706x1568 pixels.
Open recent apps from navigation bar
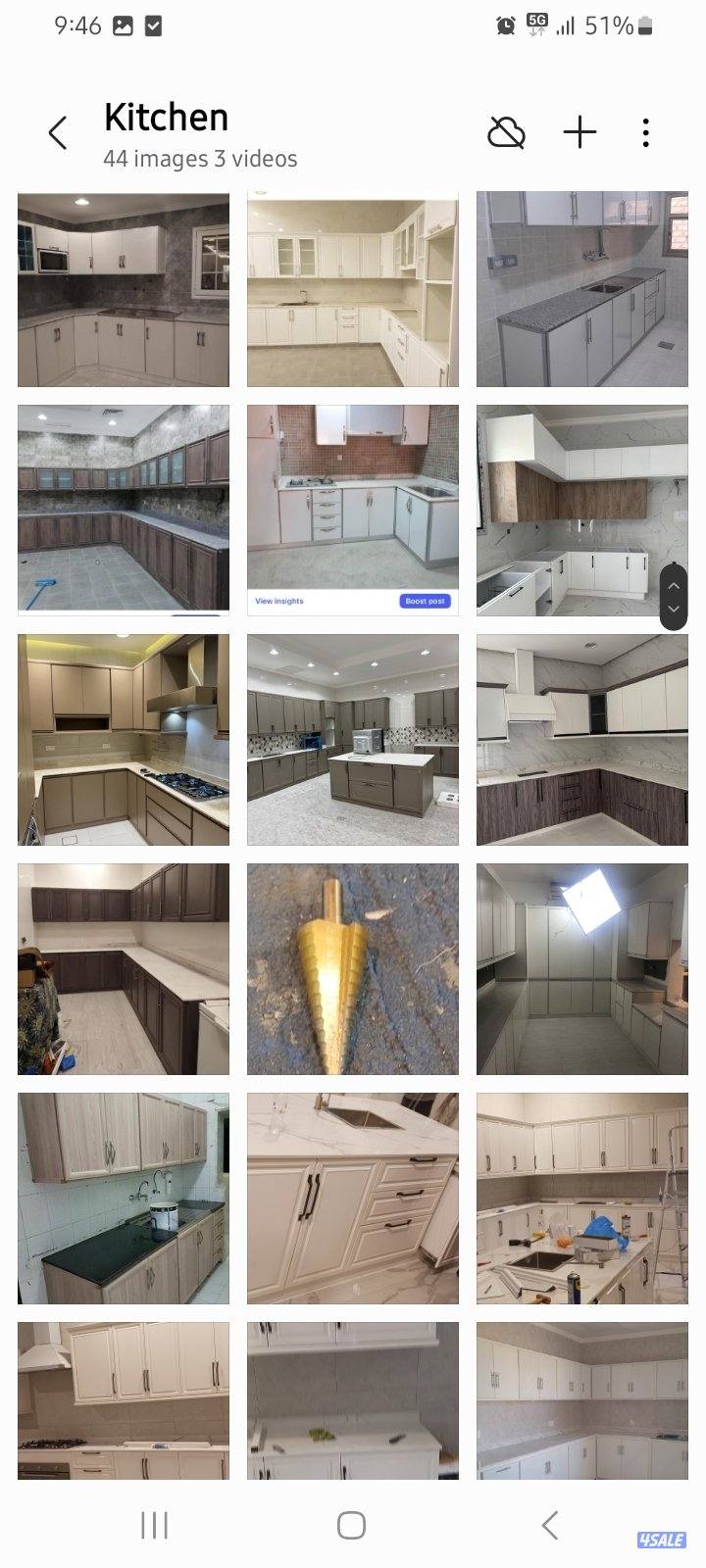154,1525
